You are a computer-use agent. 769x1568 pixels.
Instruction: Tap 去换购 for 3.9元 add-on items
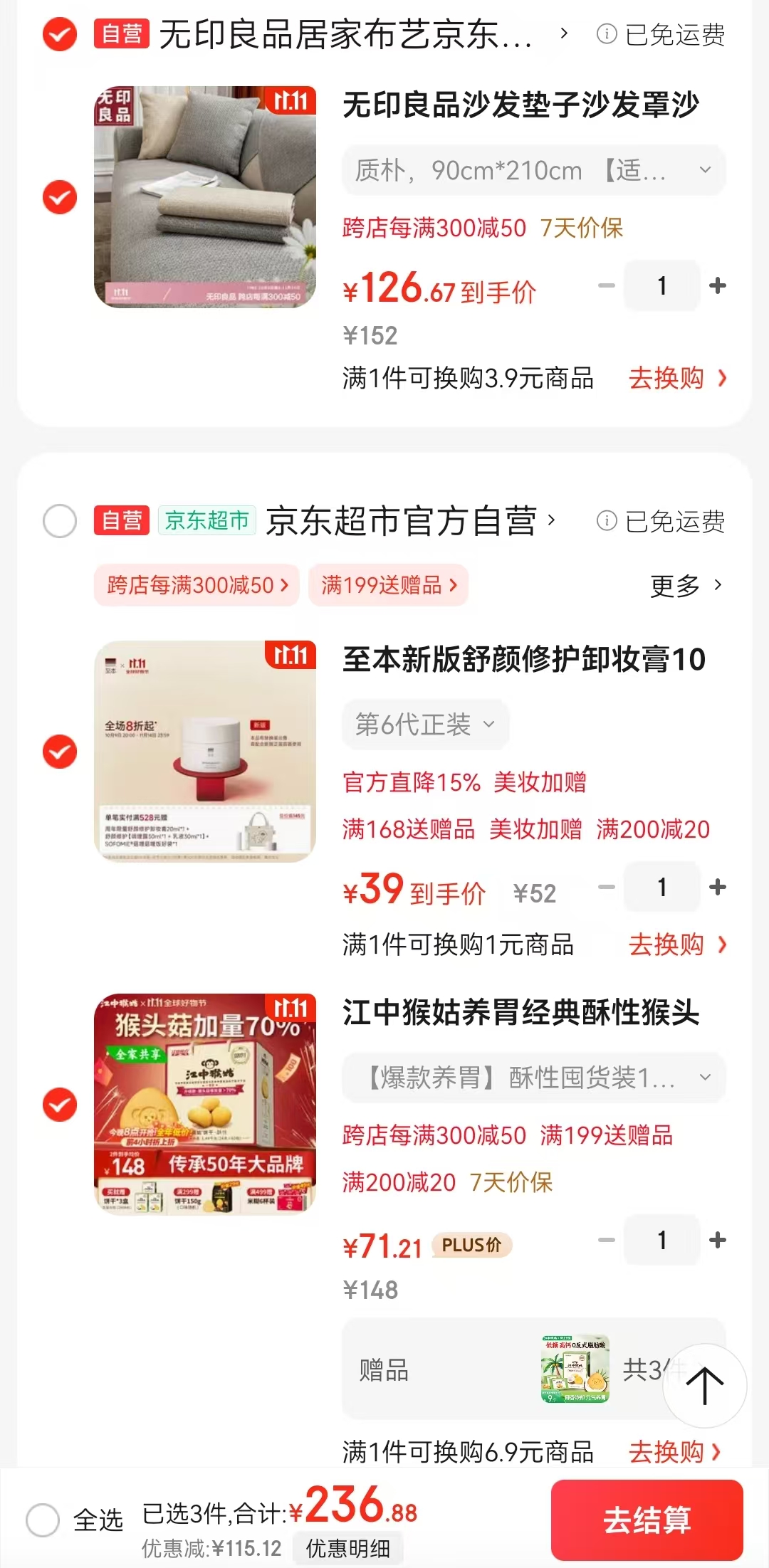[676, 378]
